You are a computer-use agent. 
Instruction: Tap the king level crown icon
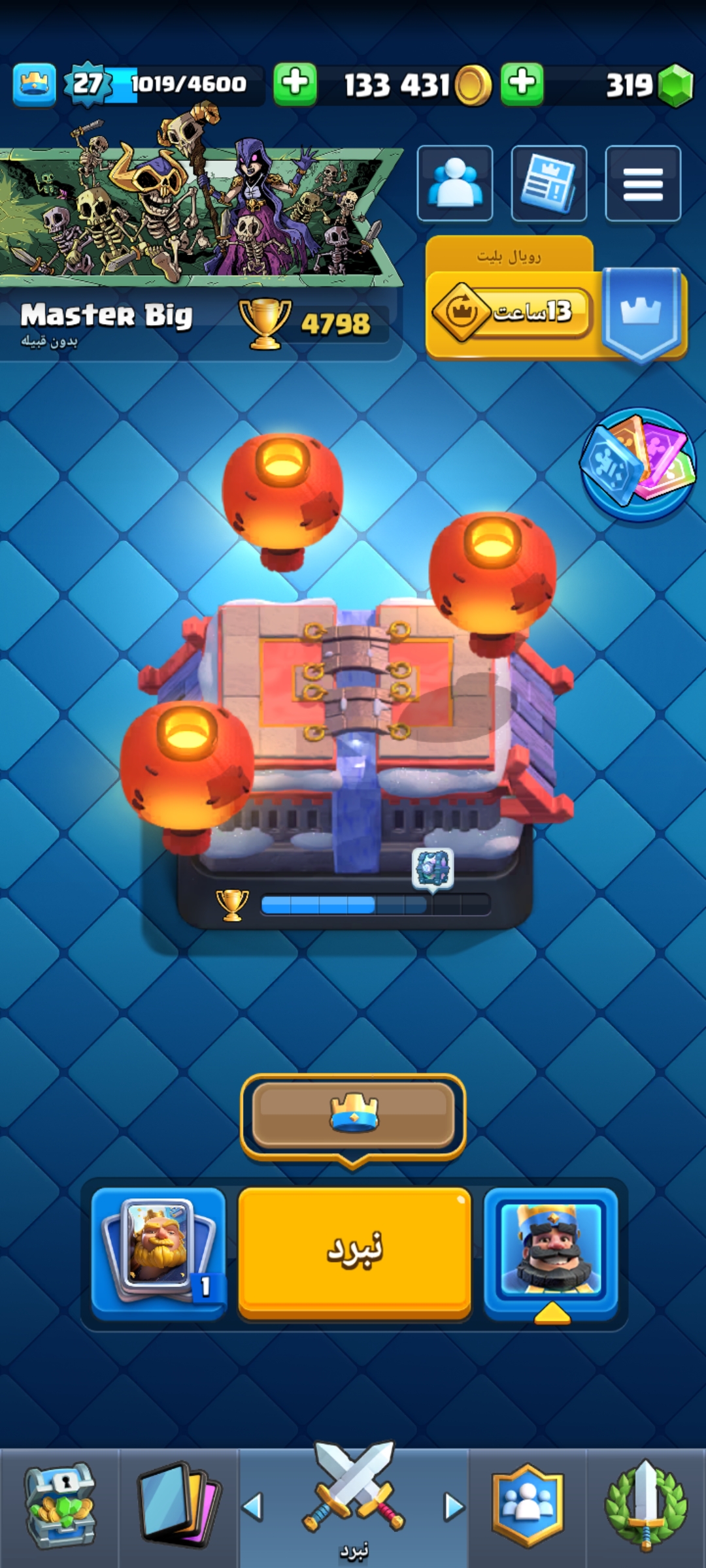[34, 84]
